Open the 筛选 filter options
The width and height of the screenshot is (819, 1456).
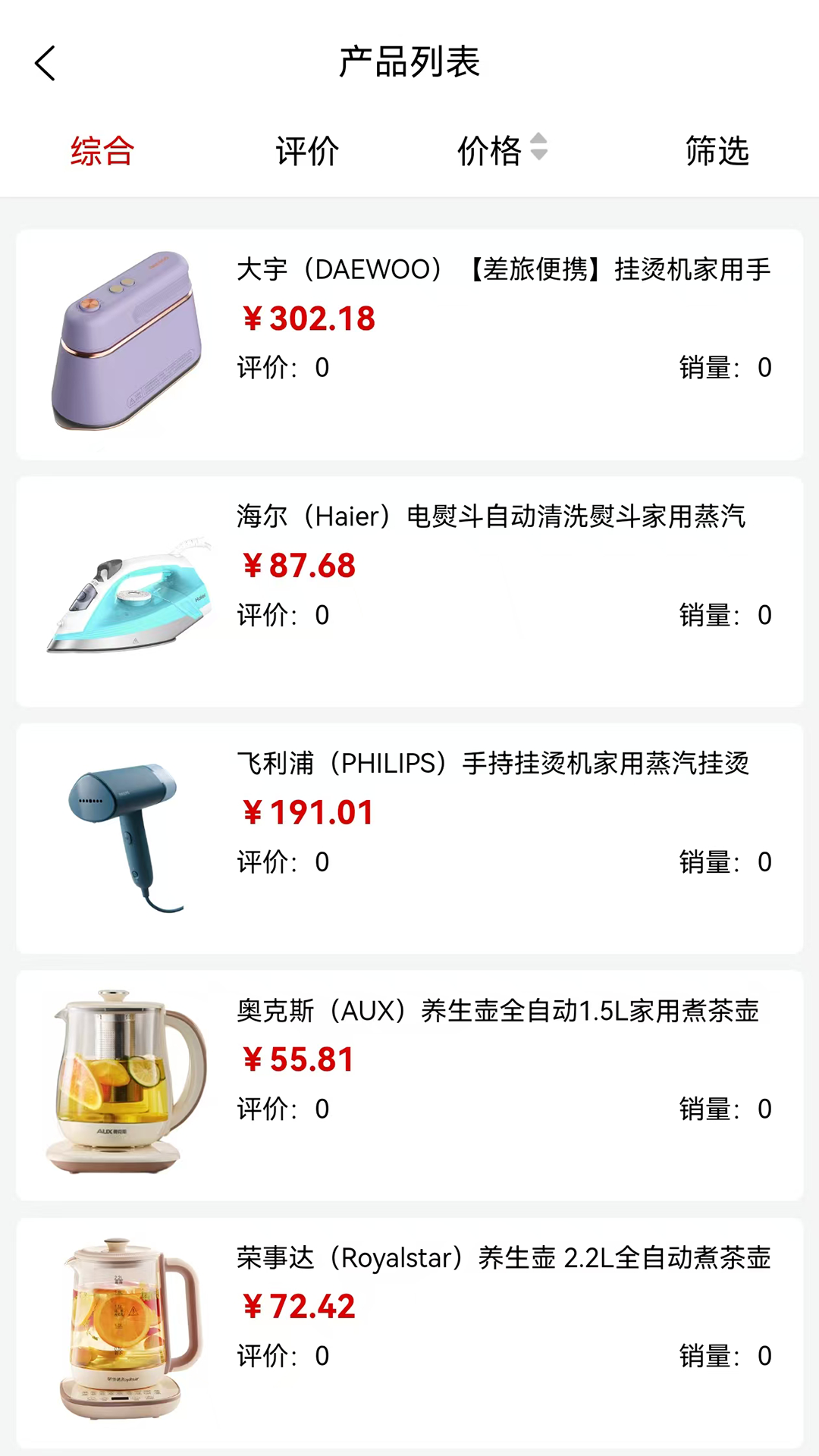click(717, 151)
